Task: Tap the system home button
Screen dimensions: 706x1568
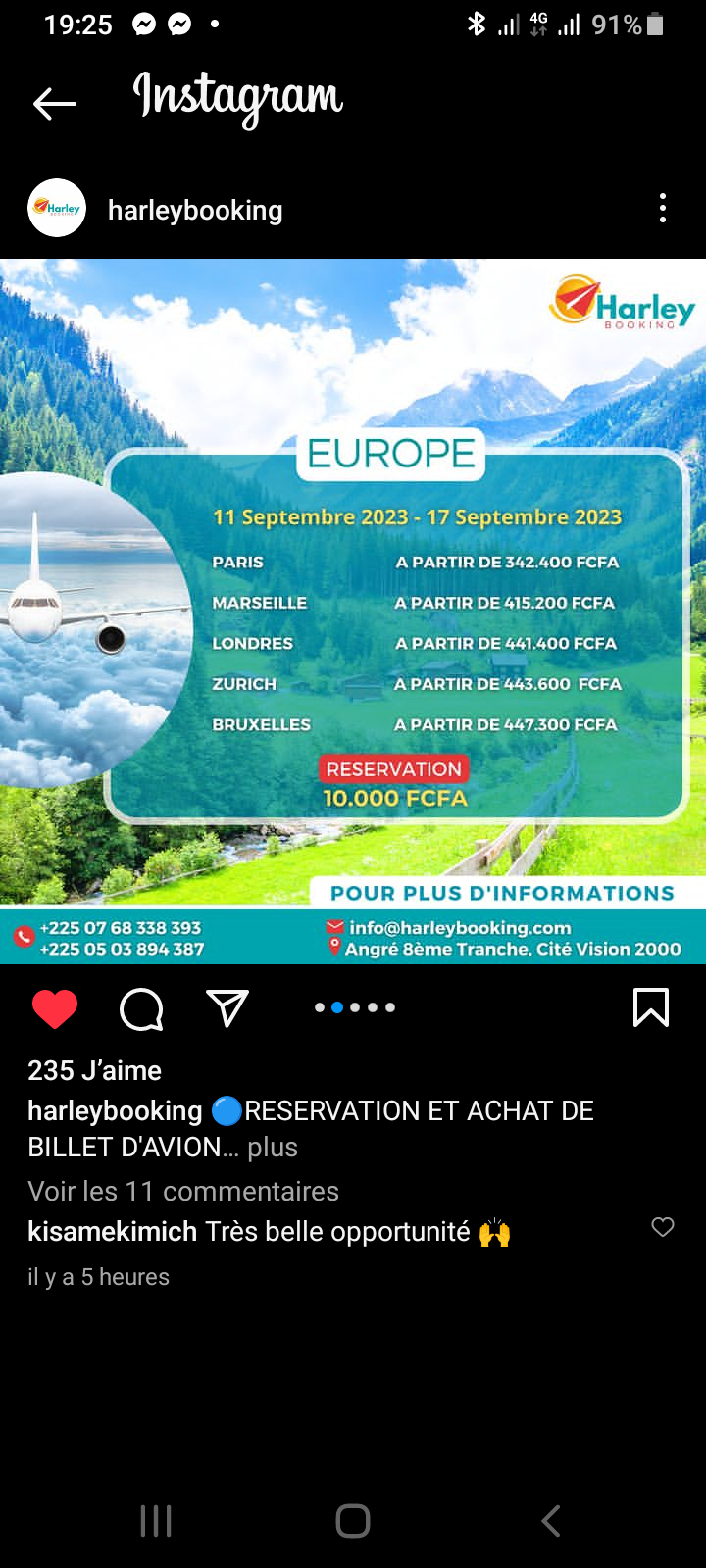Action: tap(353, 1521)
